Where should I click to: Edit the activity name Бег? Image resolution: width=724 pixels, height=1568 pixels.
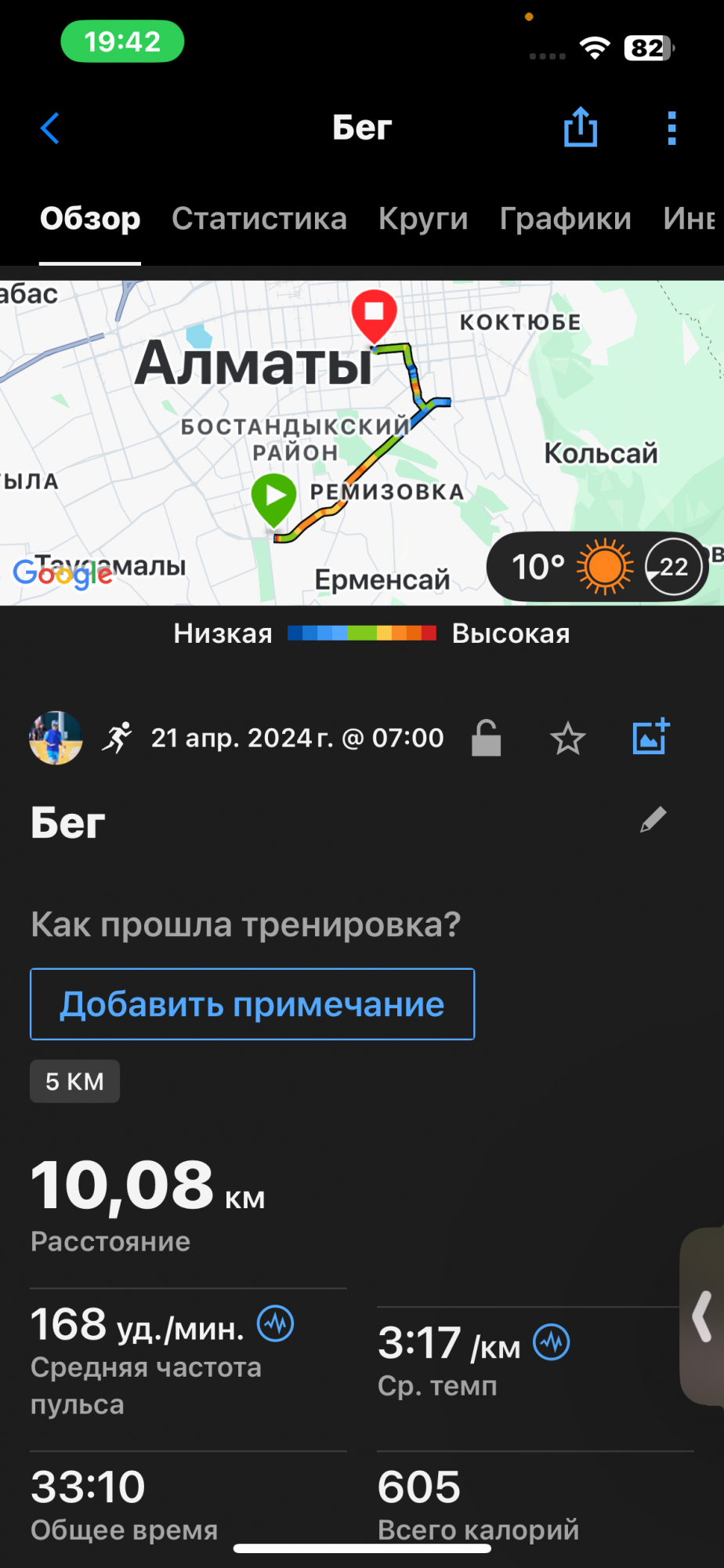653,820
